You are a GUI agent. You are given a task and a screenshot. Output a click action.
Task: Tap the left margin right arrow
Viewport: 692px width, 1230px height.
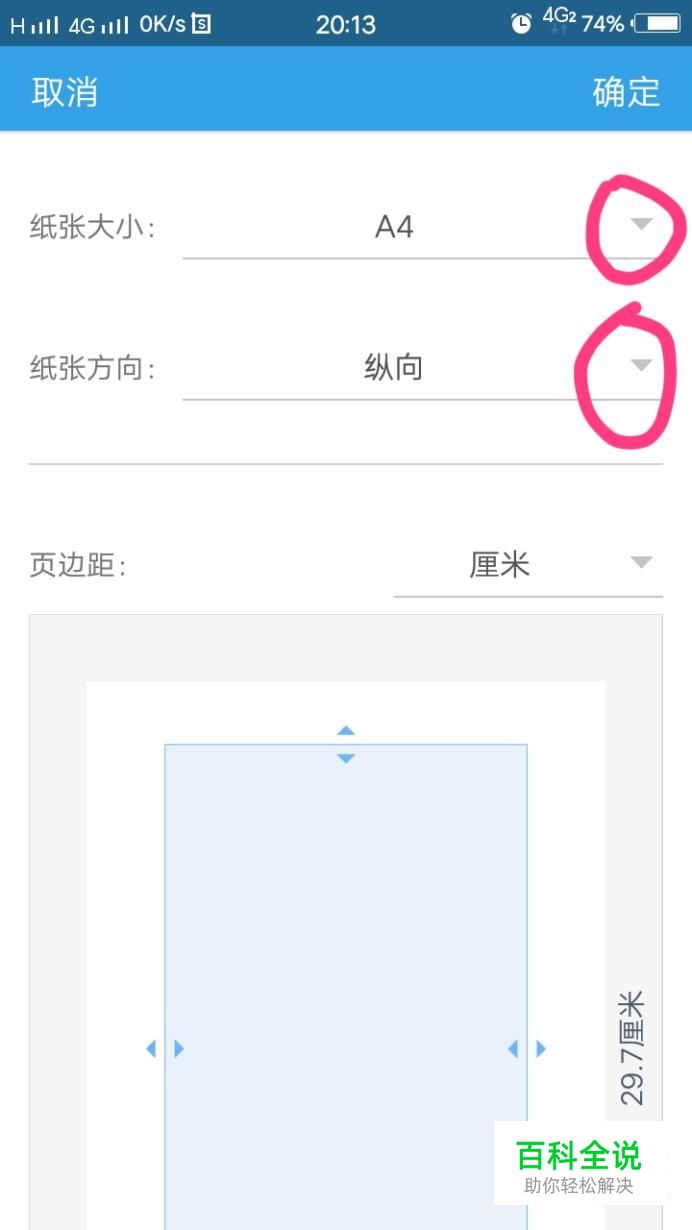(179, 1048)
